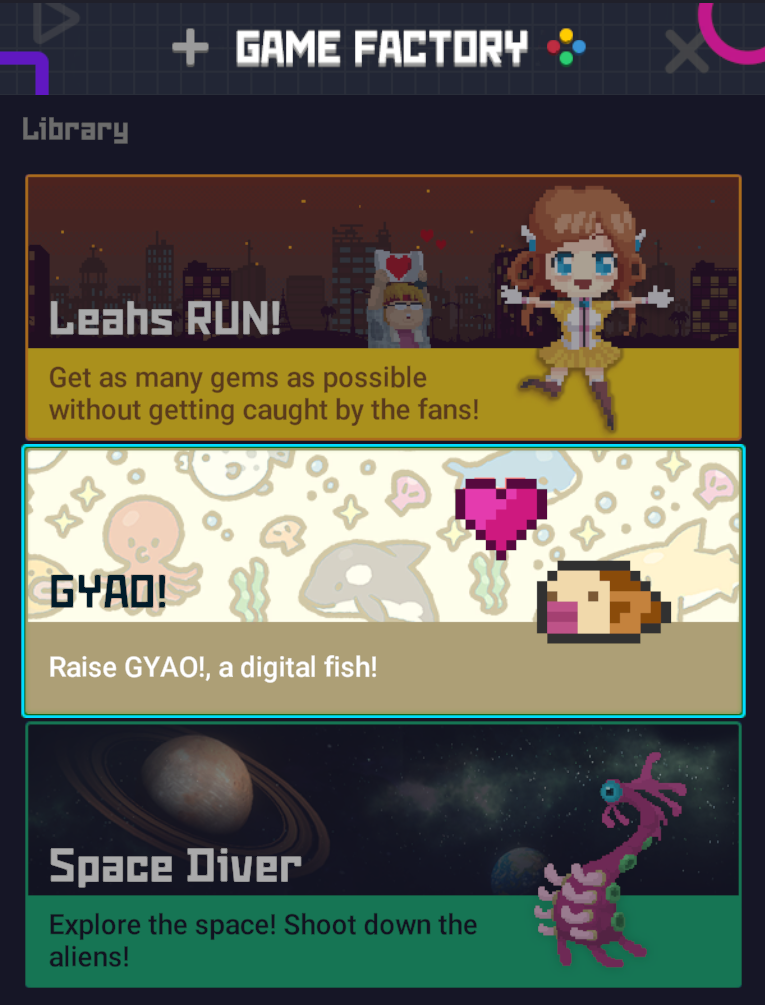Screen dimensions: 765x1005
Task: Open the Leahs RUN! game card
Action: (x=382, y=307)
